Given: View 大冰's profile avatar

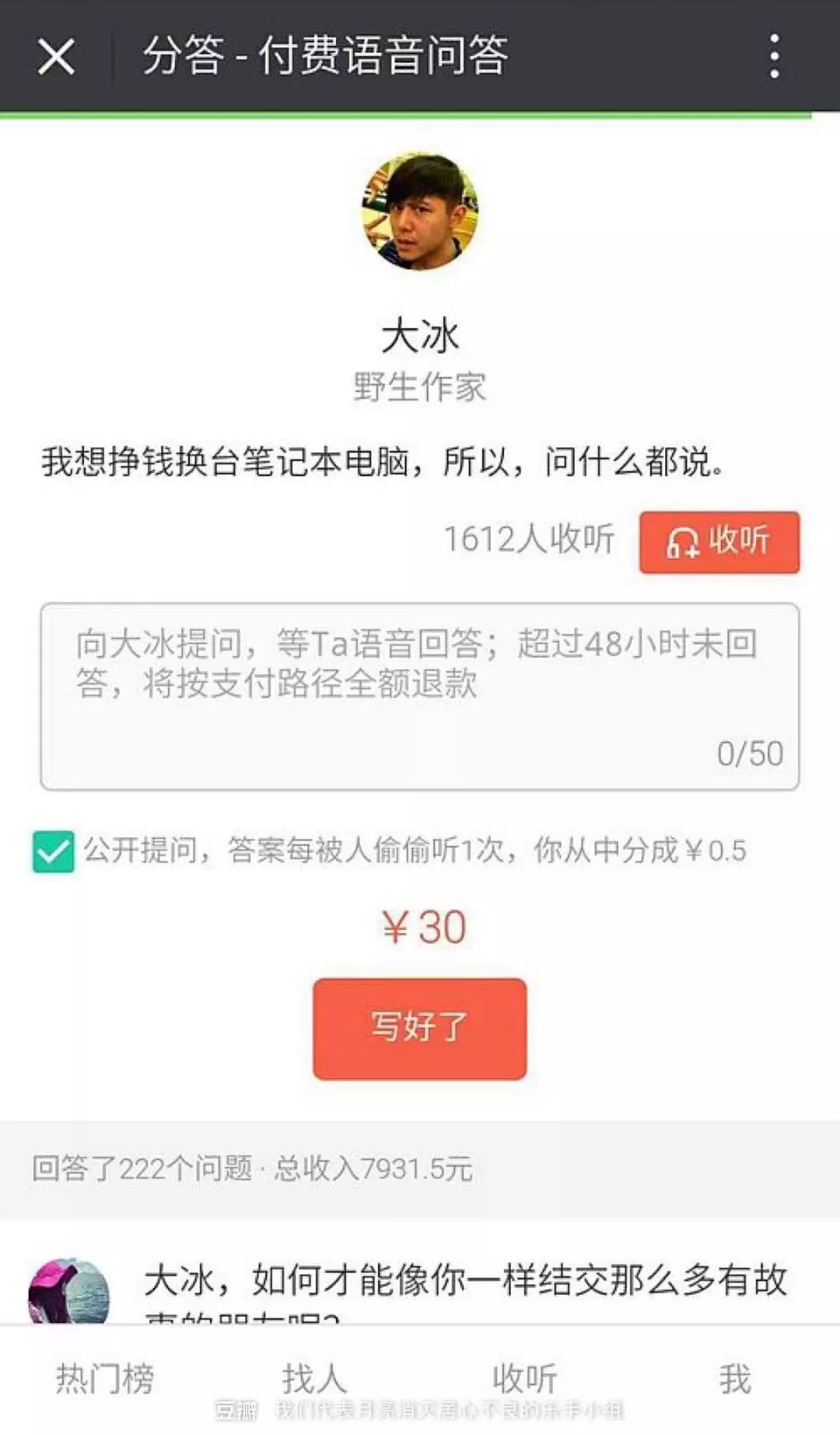Looking at the screenshot, I should 419,212.
